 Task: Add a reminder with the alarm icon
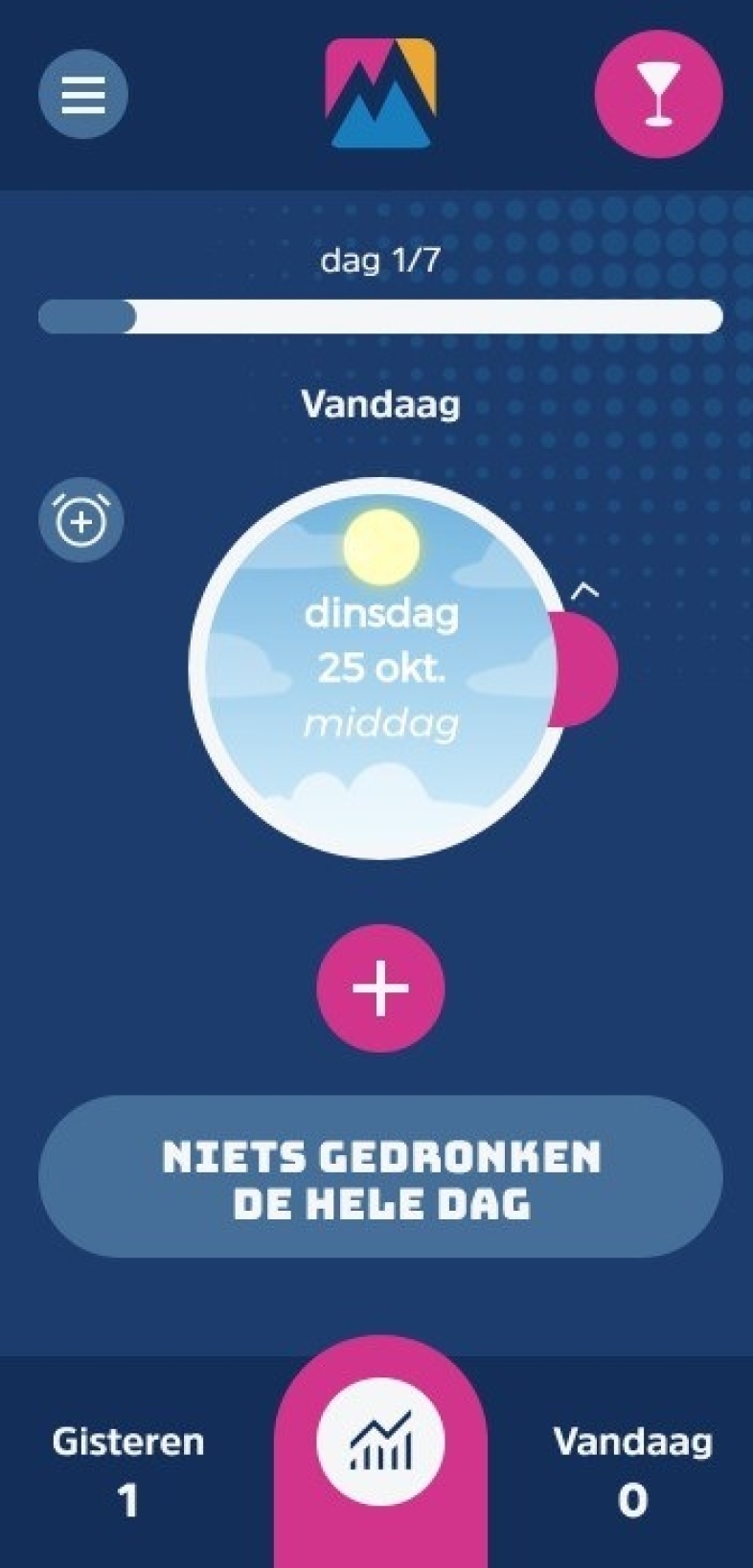click(x=81, y=520)
